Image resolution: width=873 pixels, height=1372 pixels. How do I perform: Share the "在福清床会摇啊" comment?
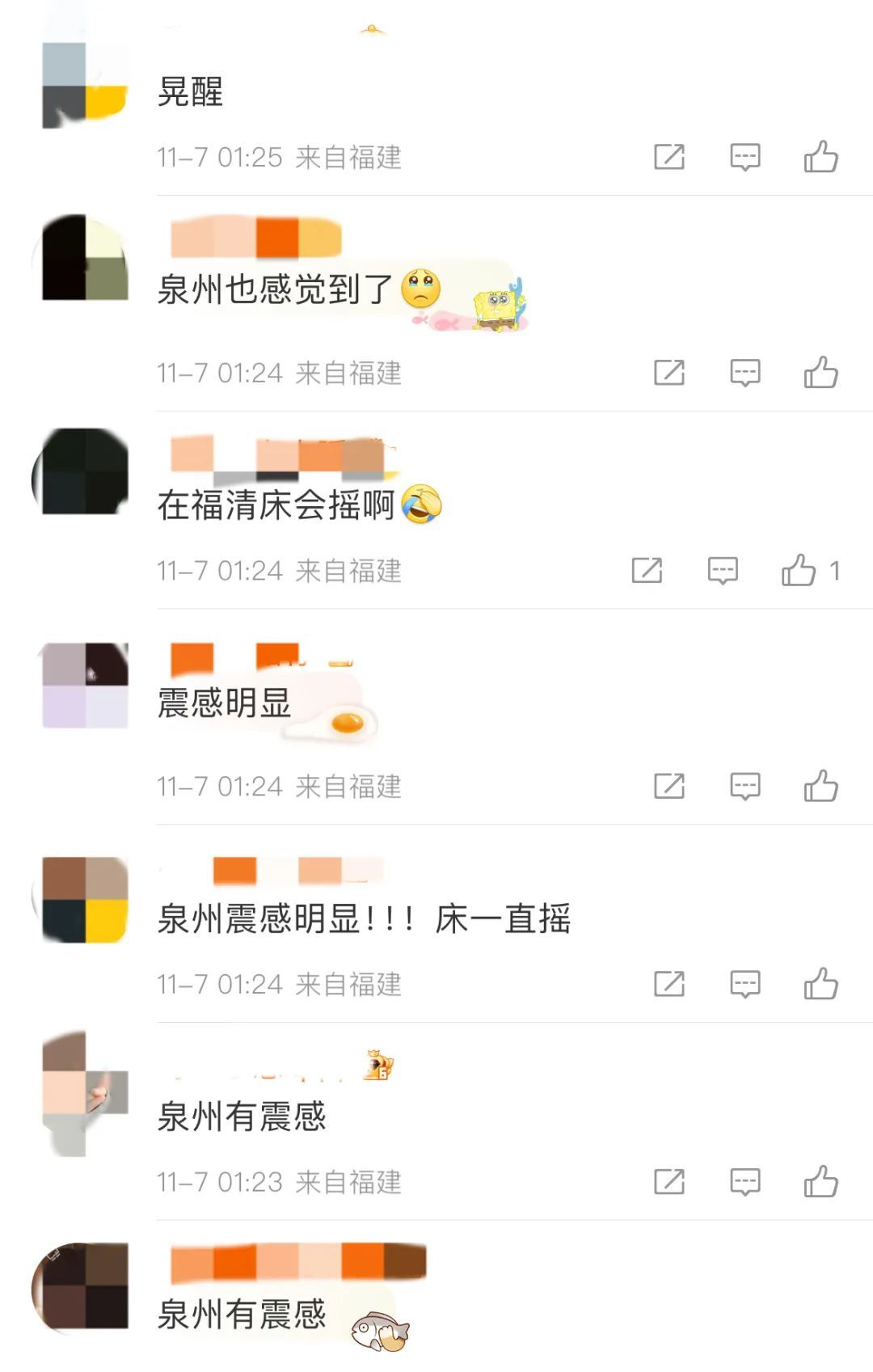coord(647,571)
